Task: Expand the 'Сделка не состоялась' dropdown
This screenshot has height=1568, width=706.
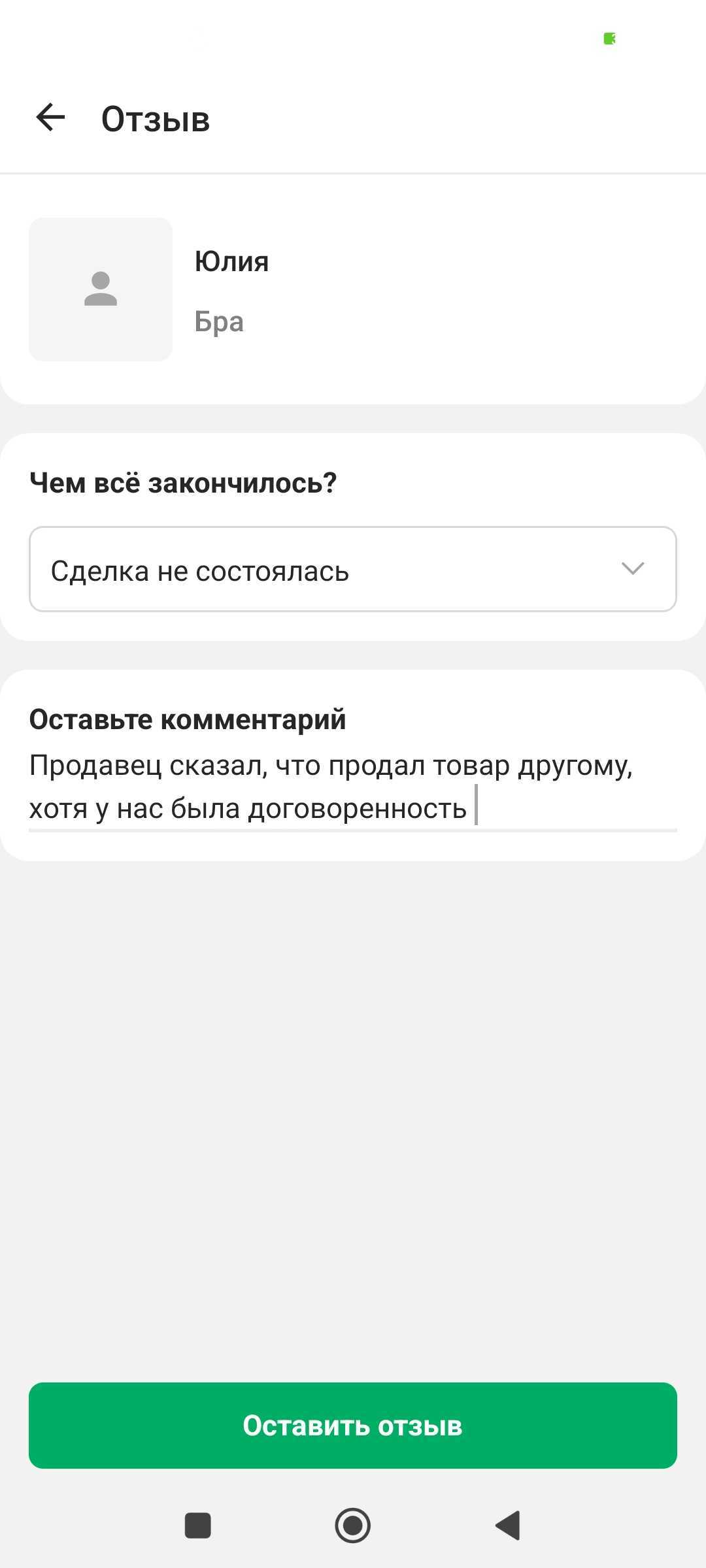Action: pos(353,569)
